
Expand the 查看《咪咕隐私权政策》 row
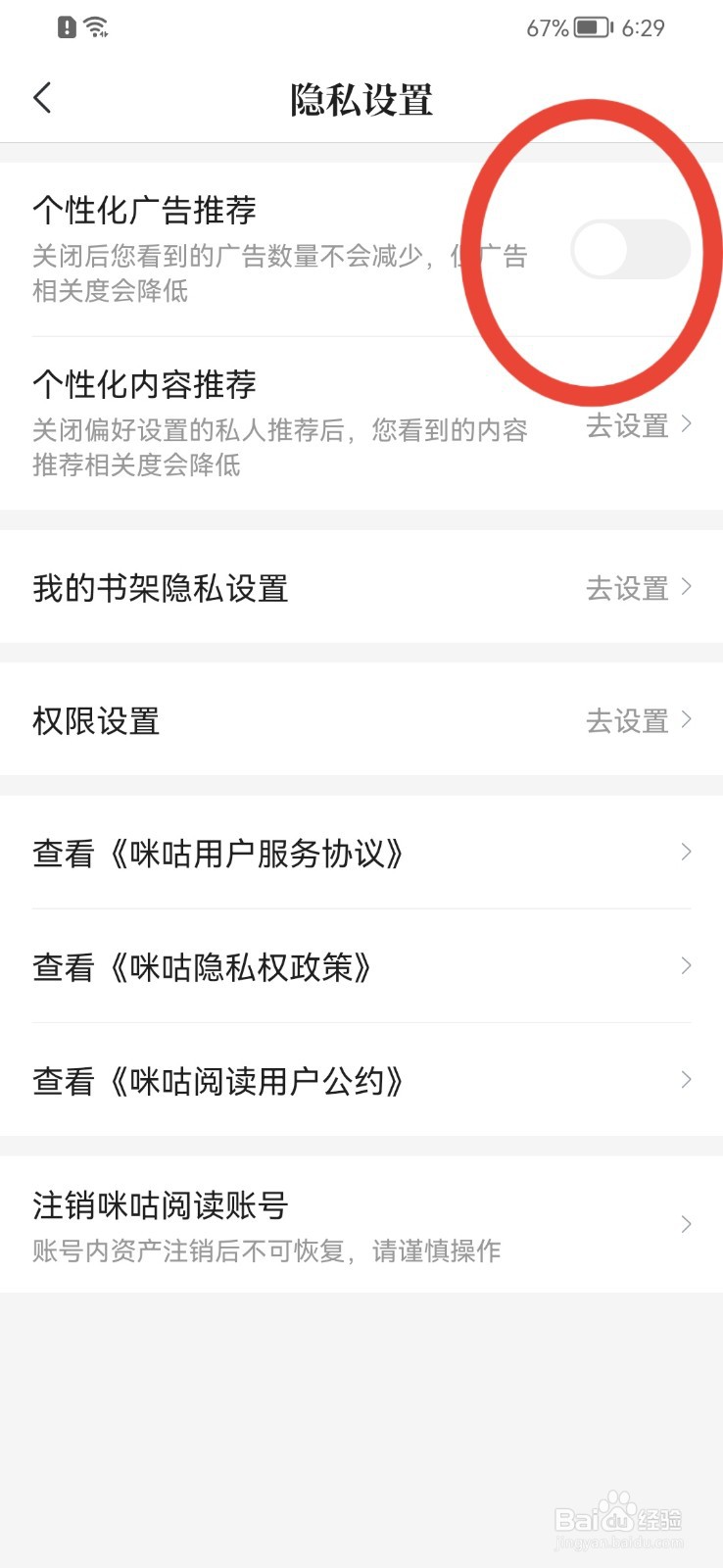pos(686,966)
